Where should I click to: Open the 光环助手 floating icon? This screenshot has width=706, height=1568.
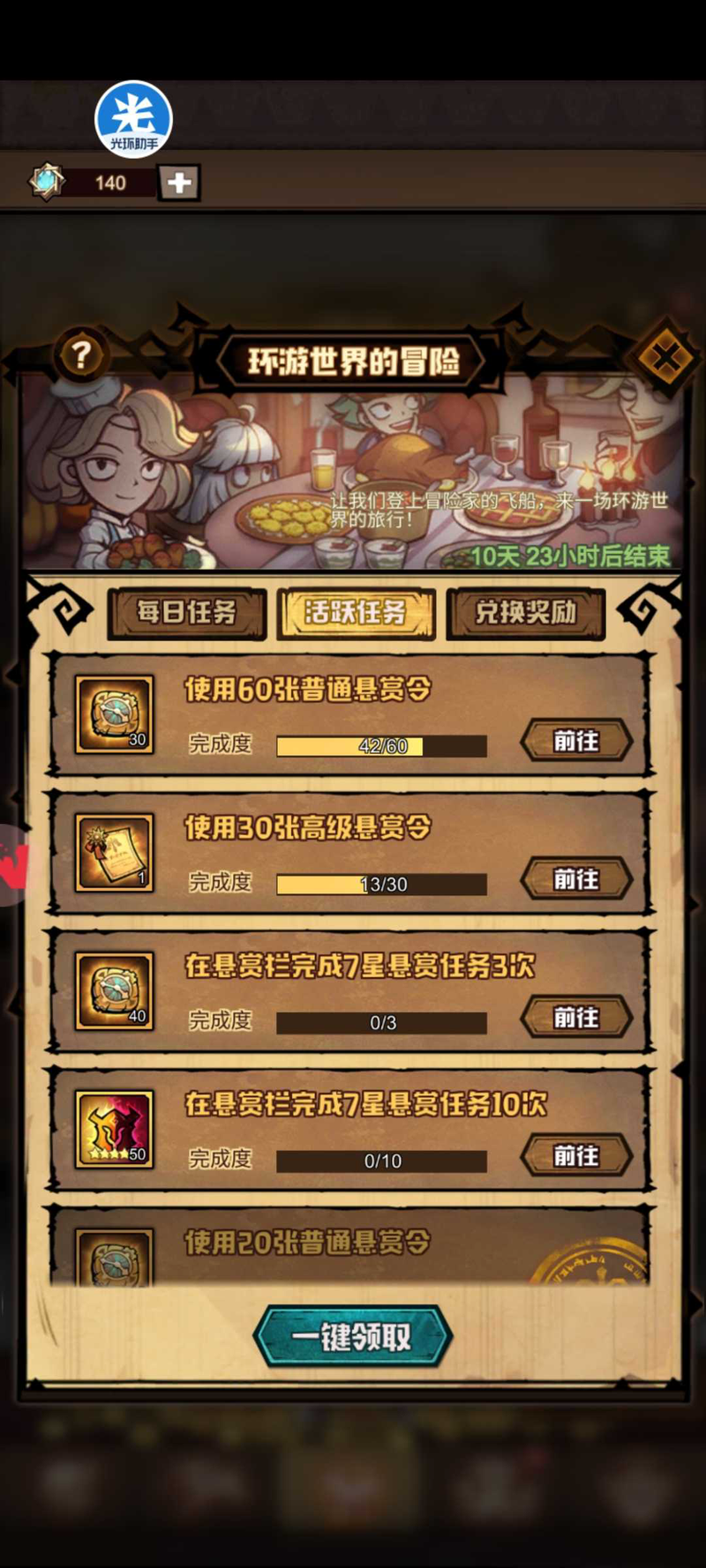coord(133,119)
